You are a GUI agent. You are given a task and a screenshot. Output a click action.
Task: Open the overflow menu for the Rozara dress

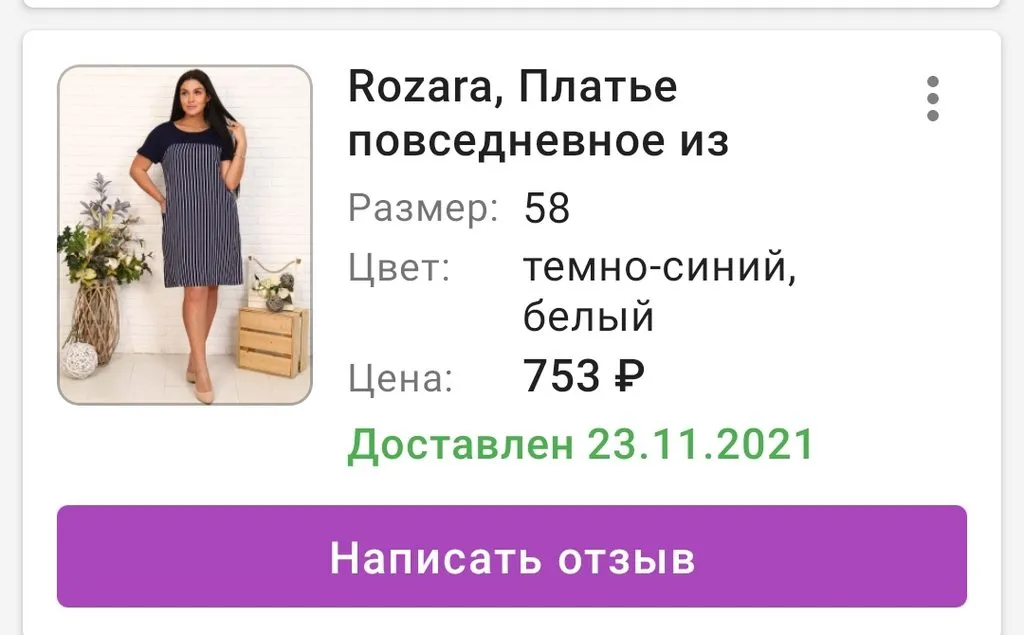pos(932,99)
